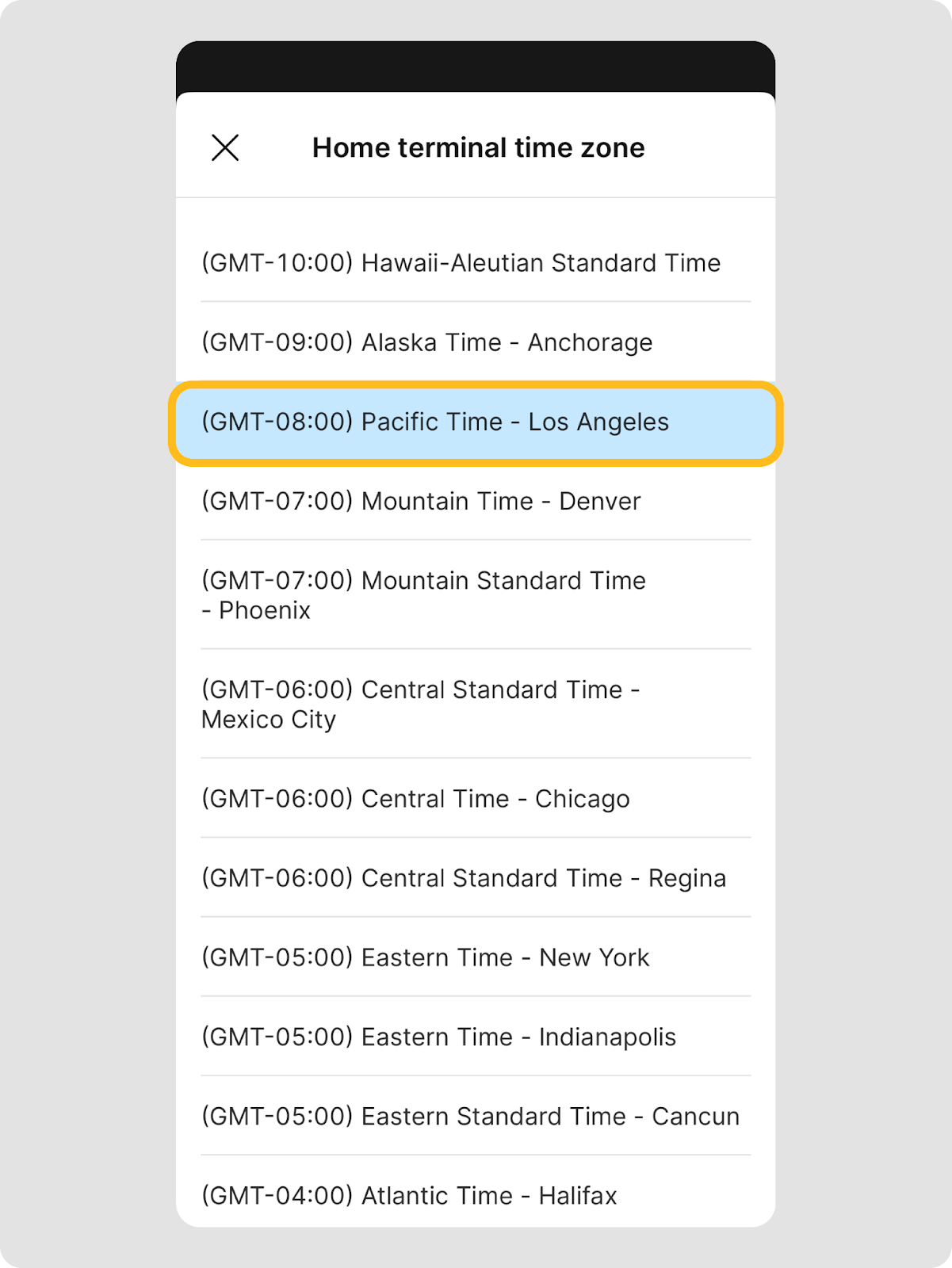
Task: Pick Mountain Time - Denver
Action: [422, 502]
